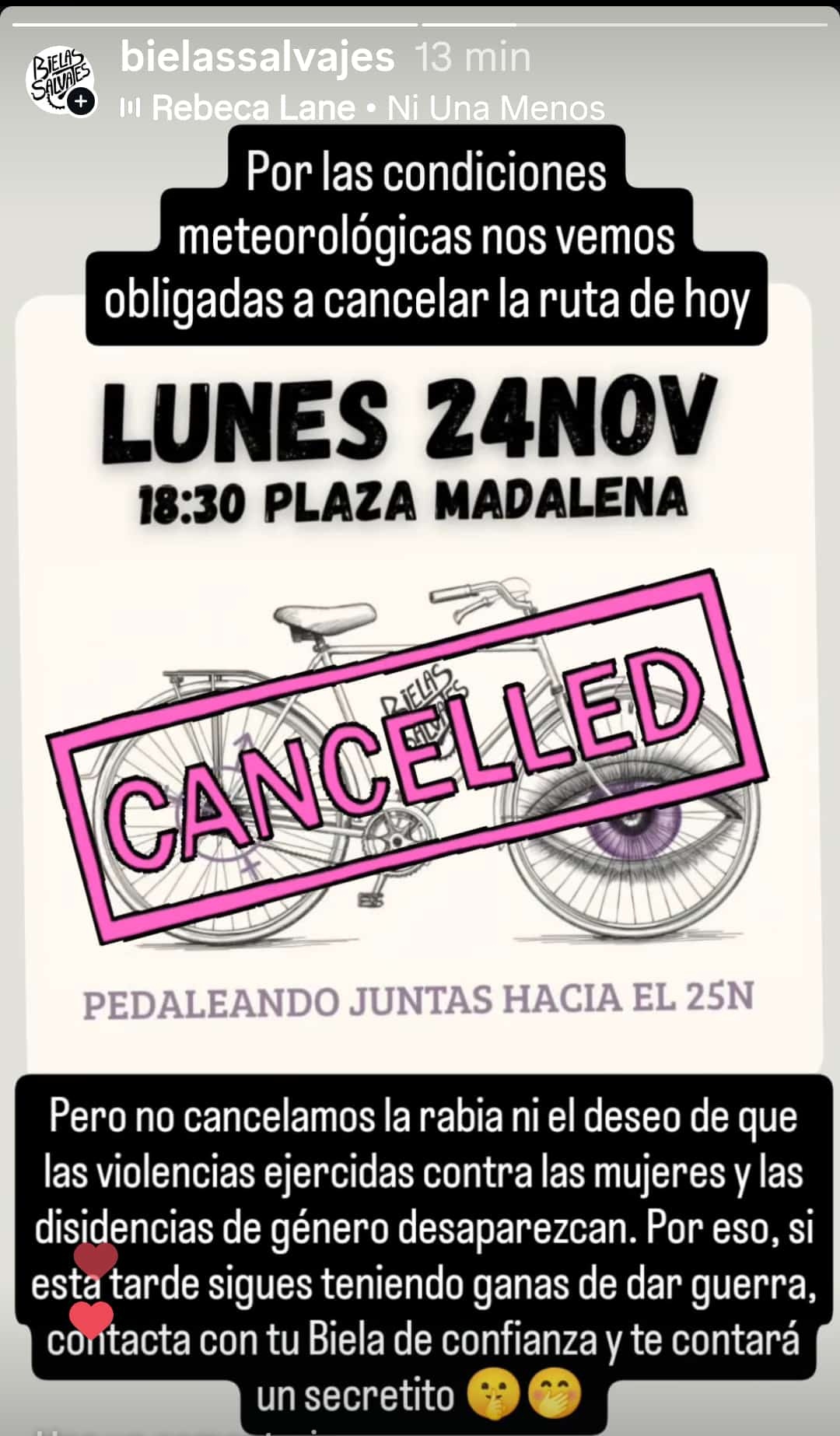Open the bielassalvajes profile picture

(61, 80)
